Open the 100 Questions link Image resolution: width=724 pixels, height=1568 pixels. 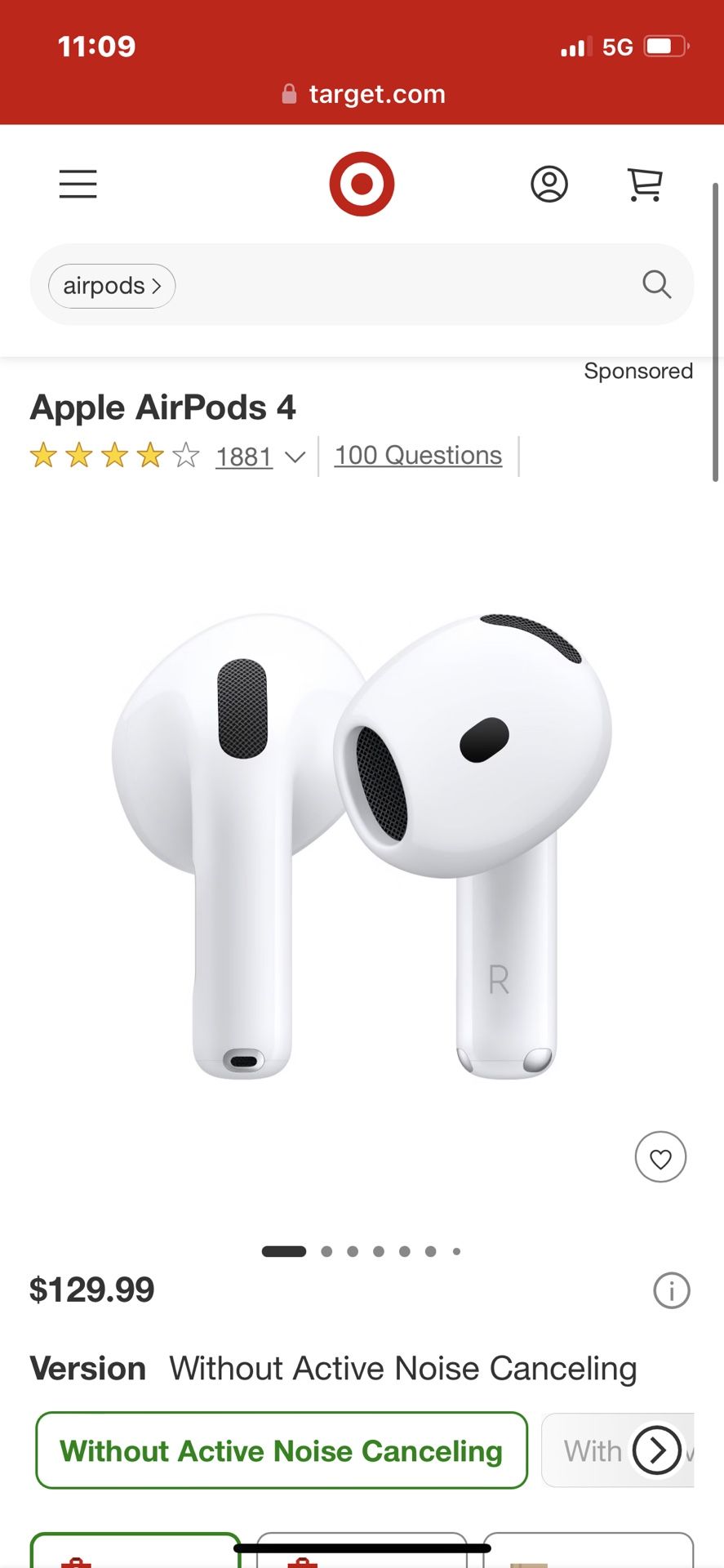[418, 455]
